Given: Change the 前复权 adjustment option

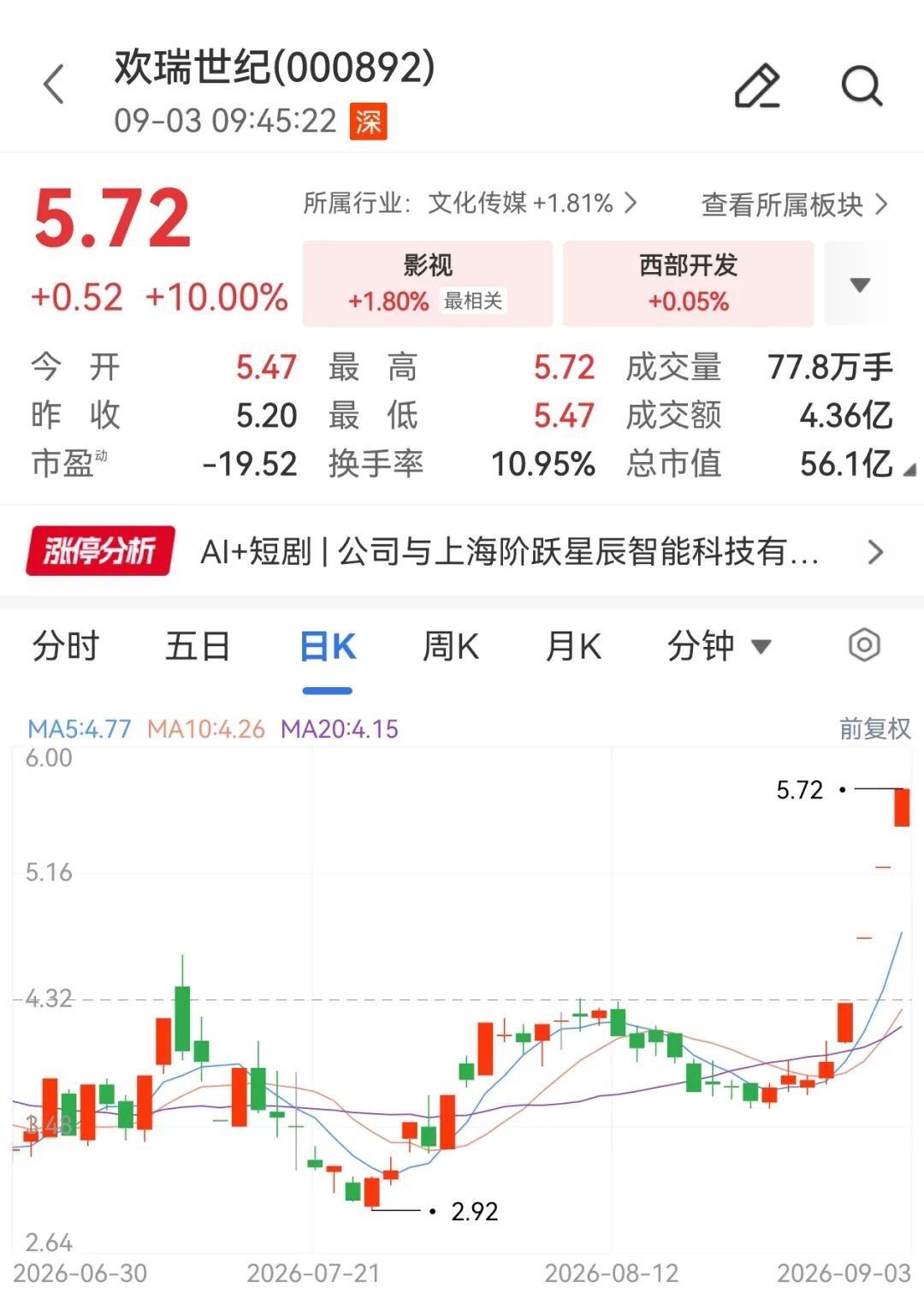Looking at the screenshot, I should 874,729.
